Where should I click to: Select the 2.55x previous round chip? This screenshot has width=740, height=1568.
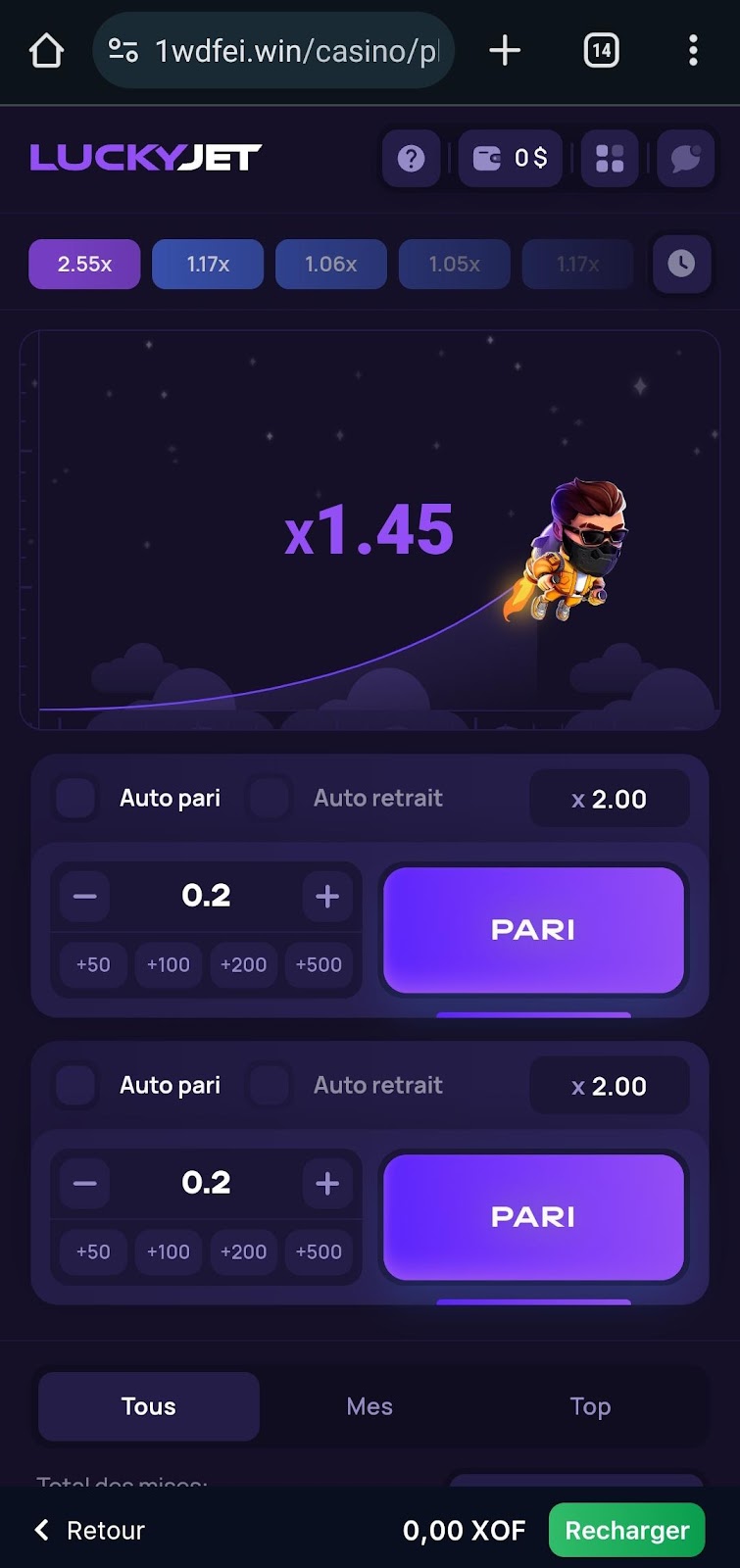click(x=84, y=264)
